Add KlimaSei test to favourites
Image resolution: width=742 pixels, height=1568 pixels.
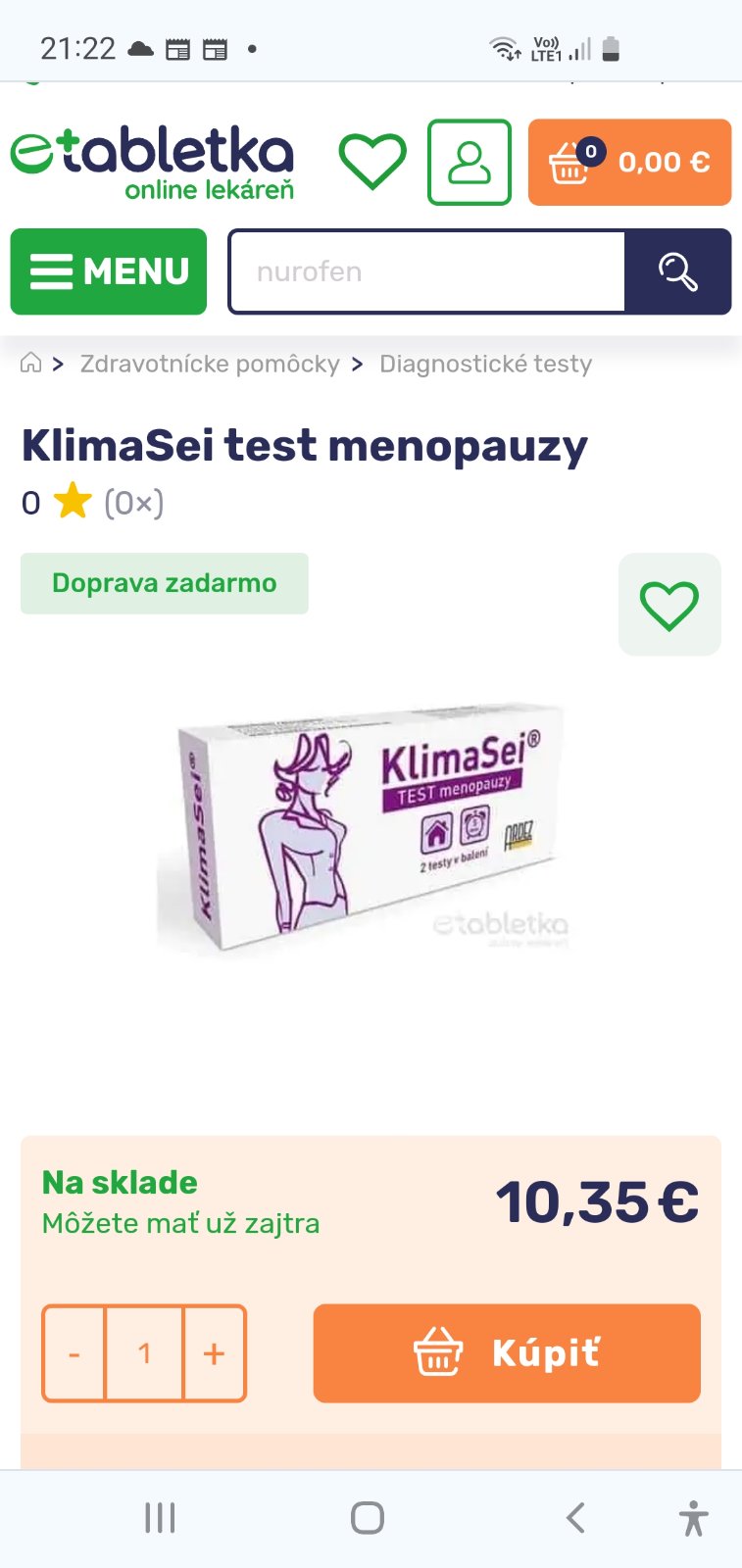click(669, 605)
